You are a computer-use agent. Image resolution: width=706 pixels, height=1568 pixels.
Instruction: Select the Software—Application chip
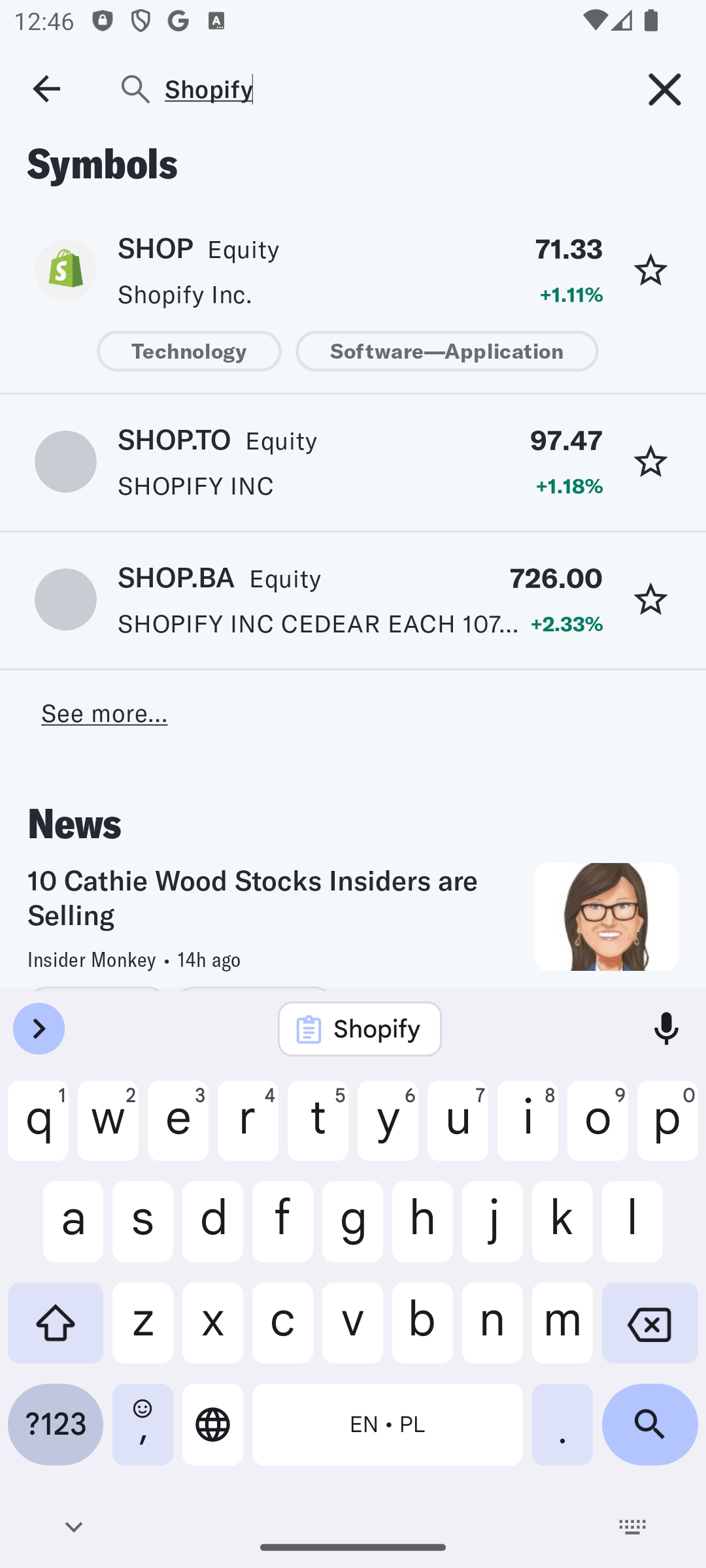click(x=446, y=351)
